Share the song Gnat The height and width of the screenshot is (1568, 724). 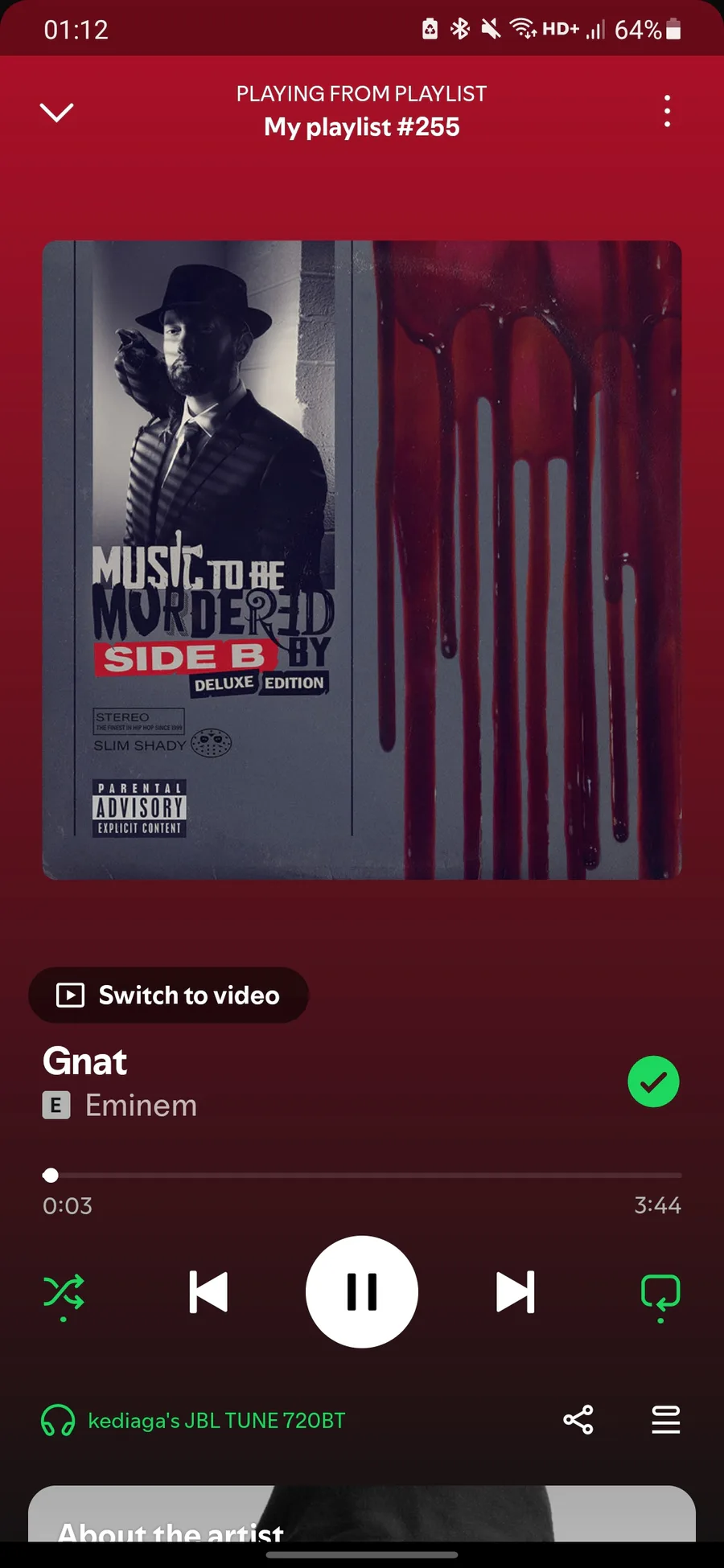pos(578,1420)
